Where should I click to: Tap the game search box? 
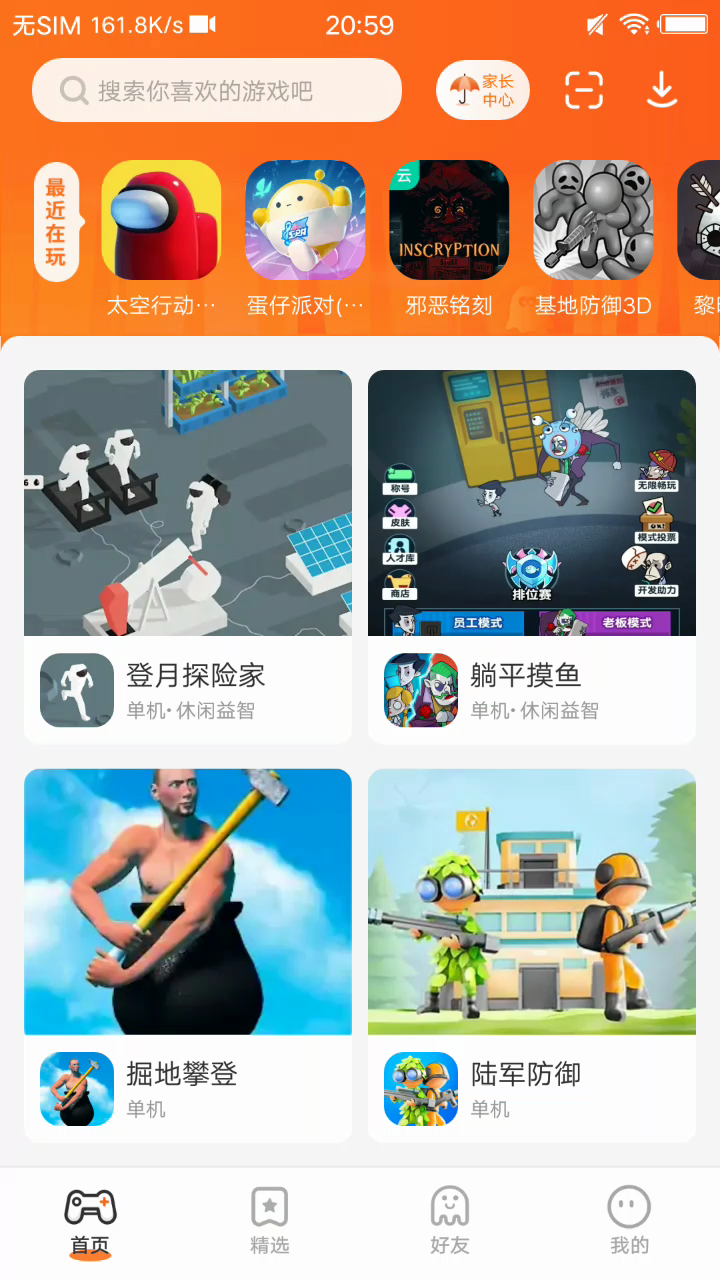[x=216, y=91]
